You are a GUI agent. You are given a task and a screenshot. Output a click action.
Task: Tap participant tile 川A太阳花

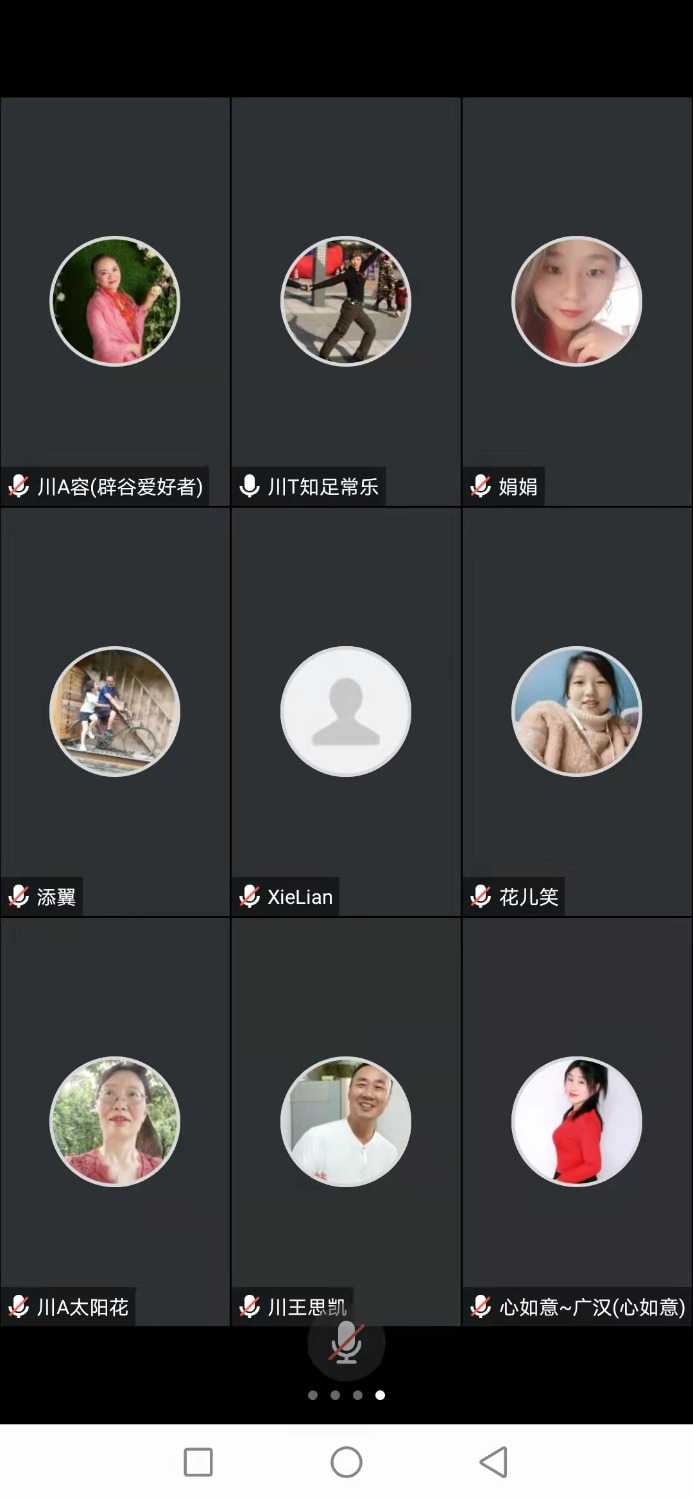pos(115,1122)
